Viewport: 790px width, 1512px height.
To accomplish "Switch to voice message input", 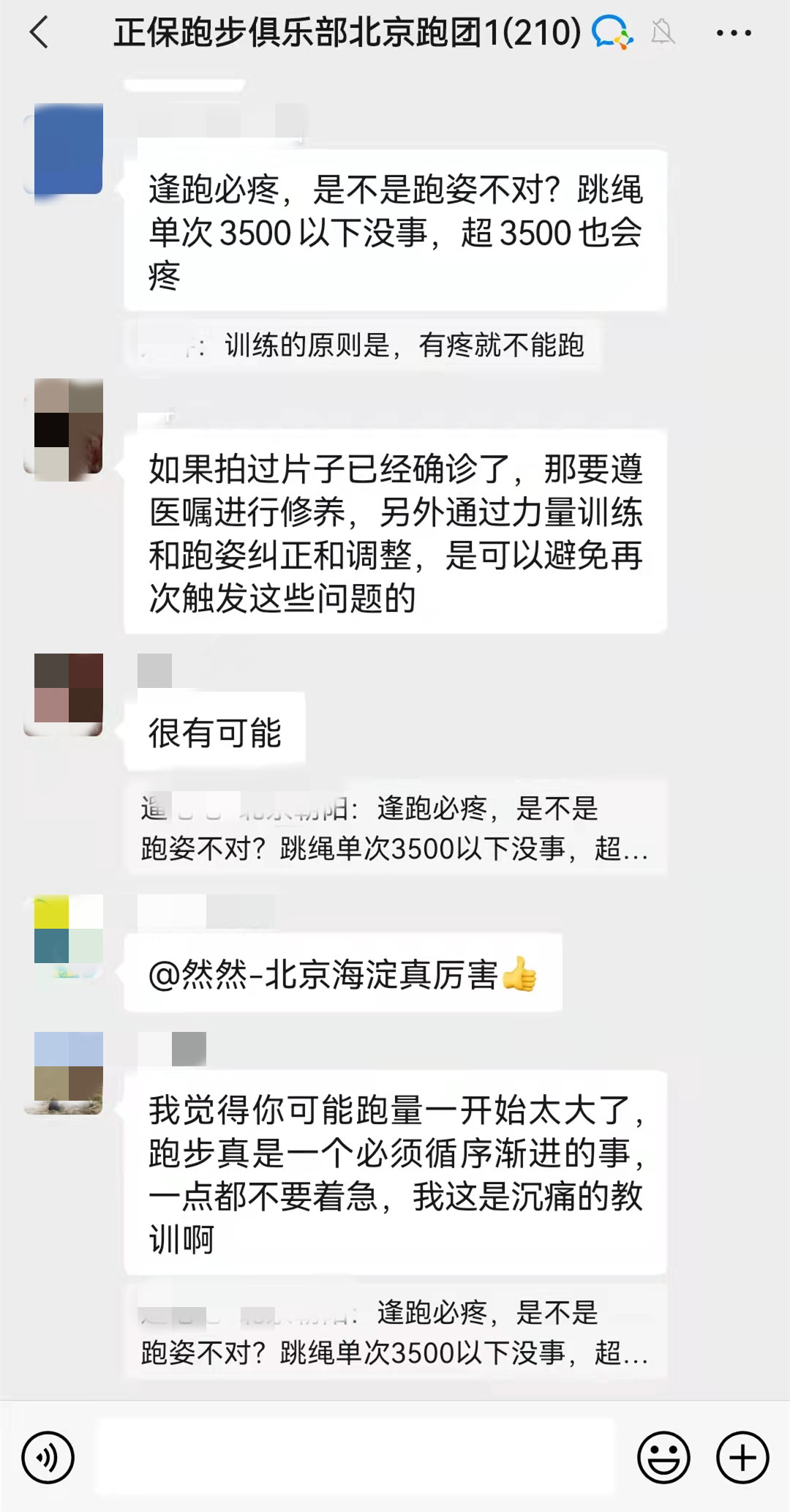I will point(48,1457).
